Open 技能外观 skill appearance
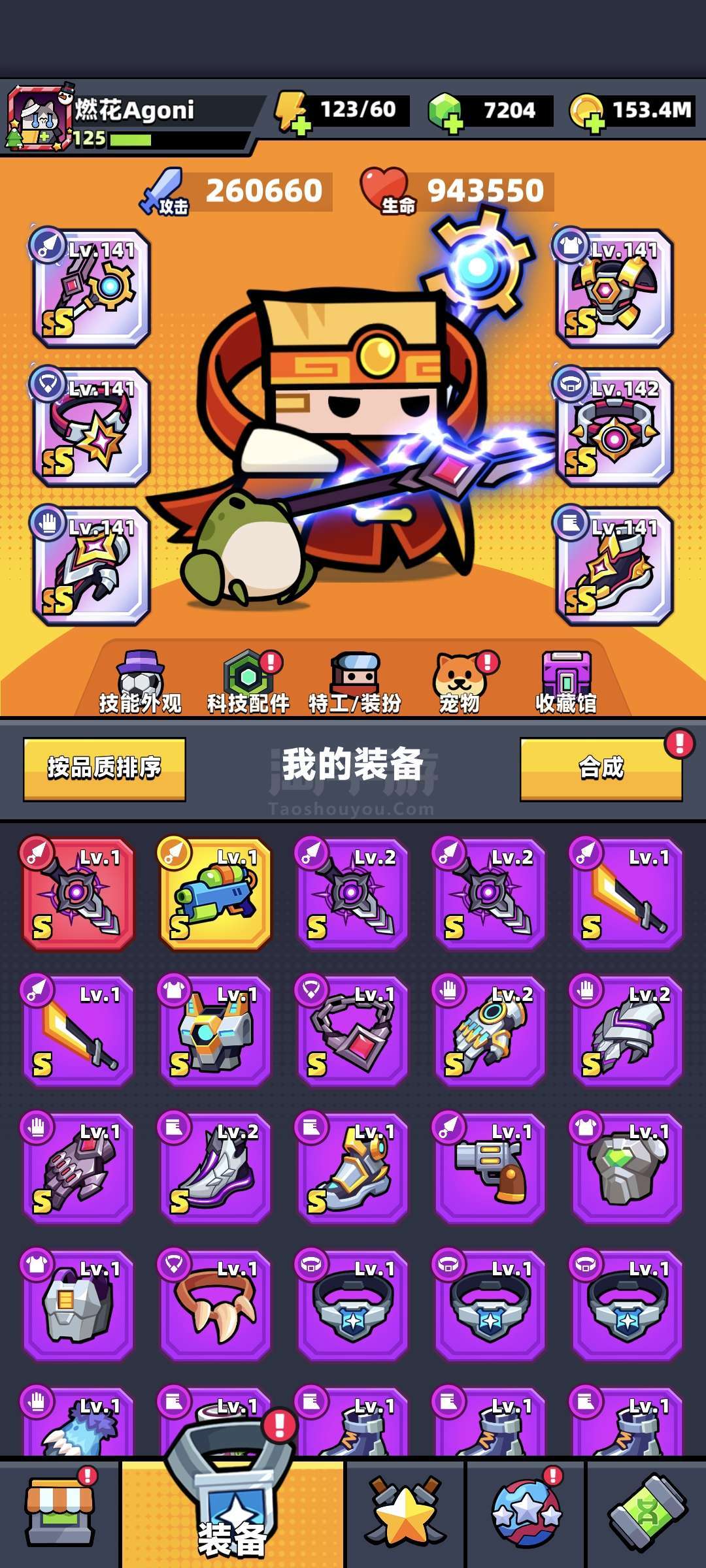This screenshot has height=1568, width=706. 140,683
